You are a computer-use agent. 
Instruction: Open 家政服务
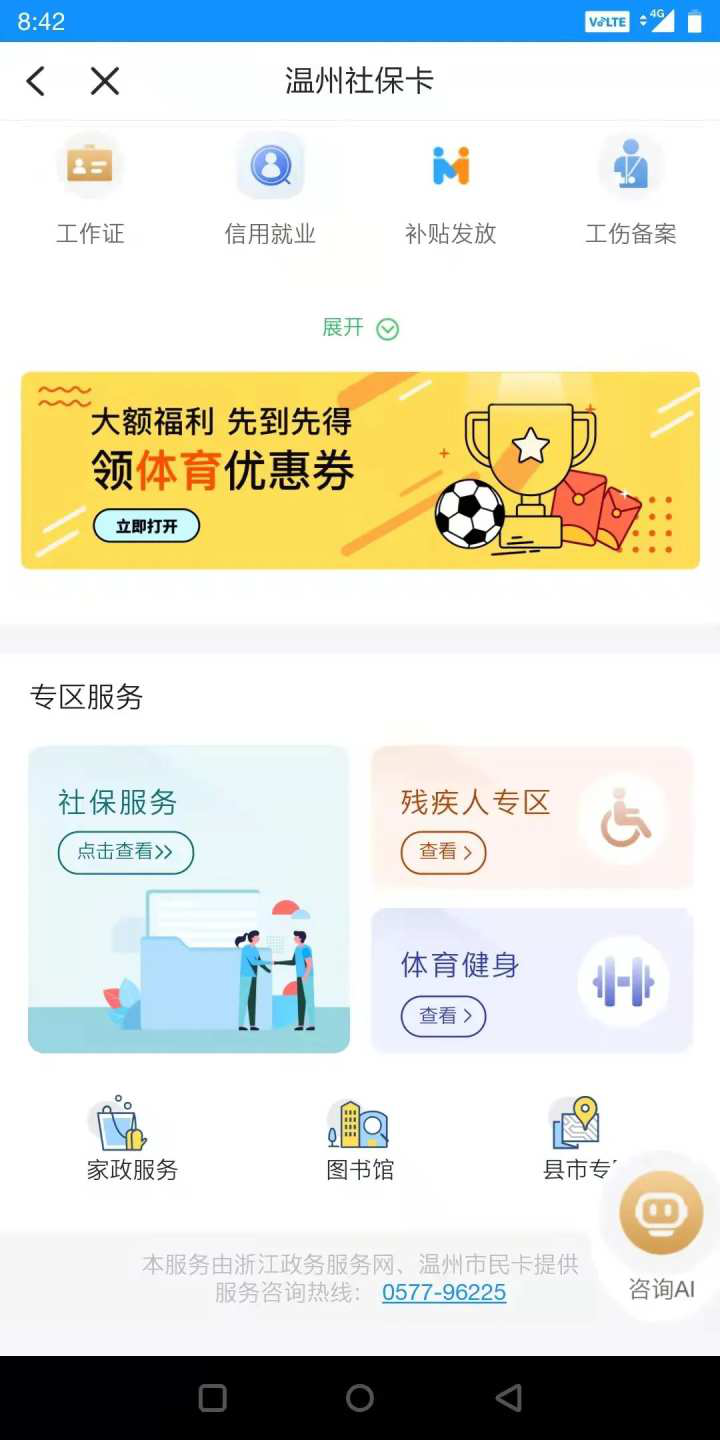pyautogui.click(x=131, y=1140)
